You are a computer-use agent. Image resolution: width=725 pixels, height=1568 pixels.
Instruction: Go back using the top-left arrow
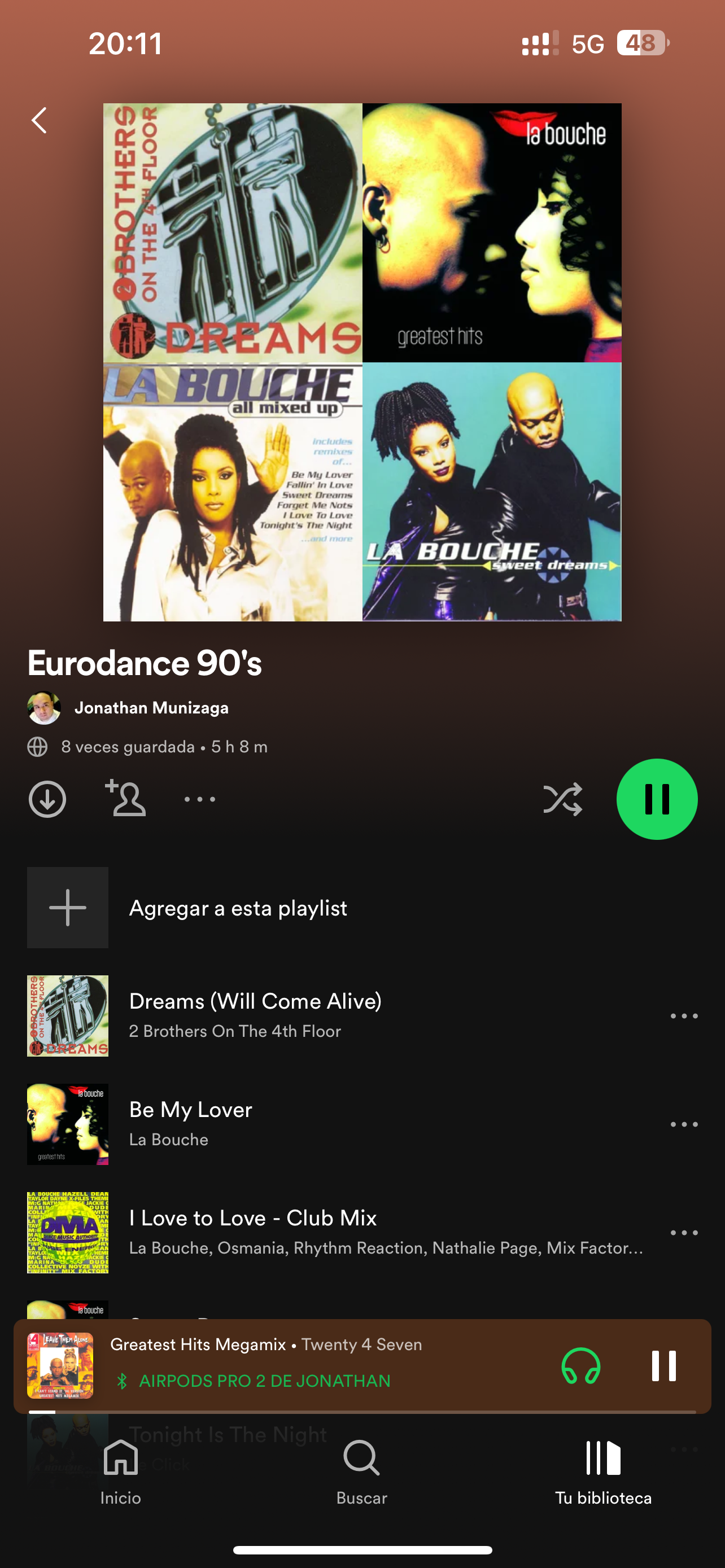point(40,121)
